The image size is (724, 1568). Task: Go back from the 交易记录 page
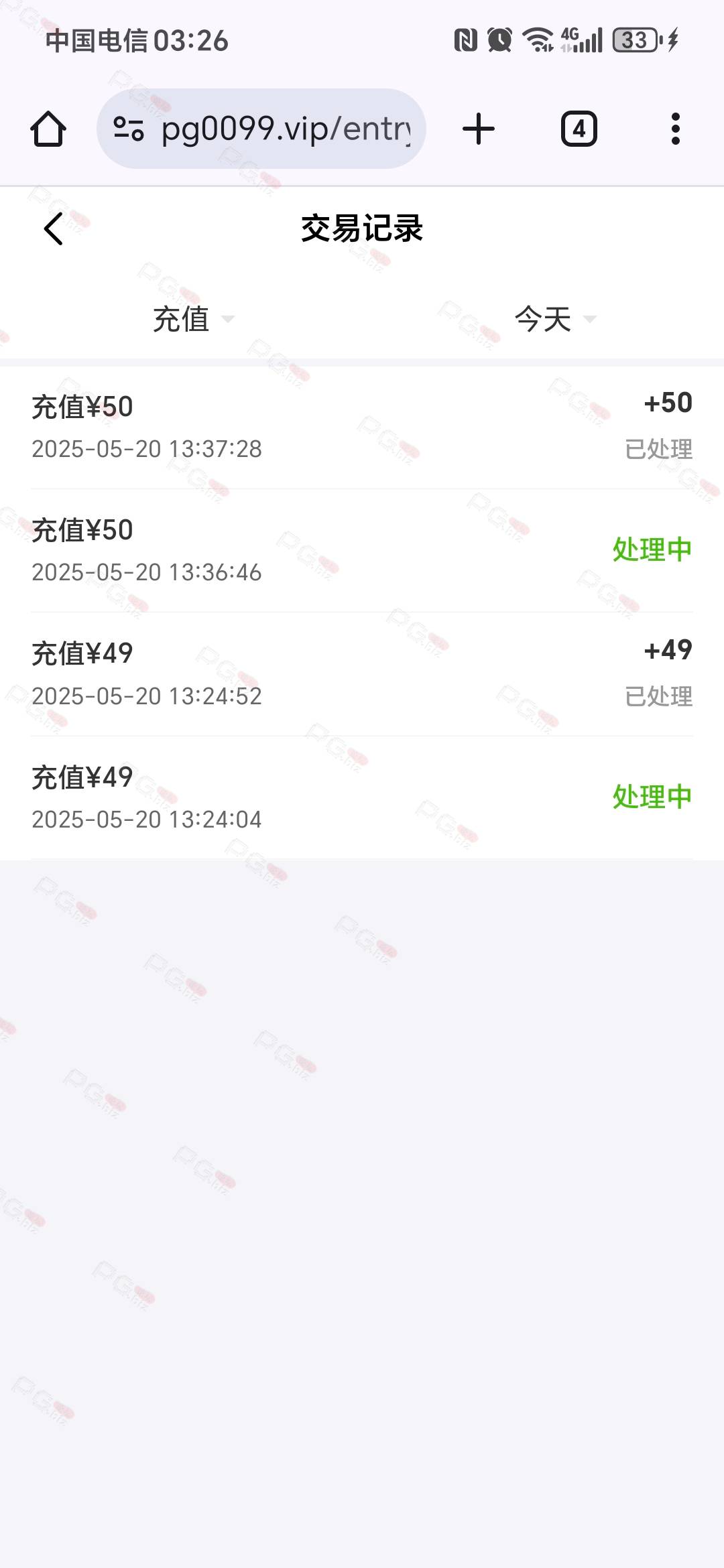[x=54, y=228]
